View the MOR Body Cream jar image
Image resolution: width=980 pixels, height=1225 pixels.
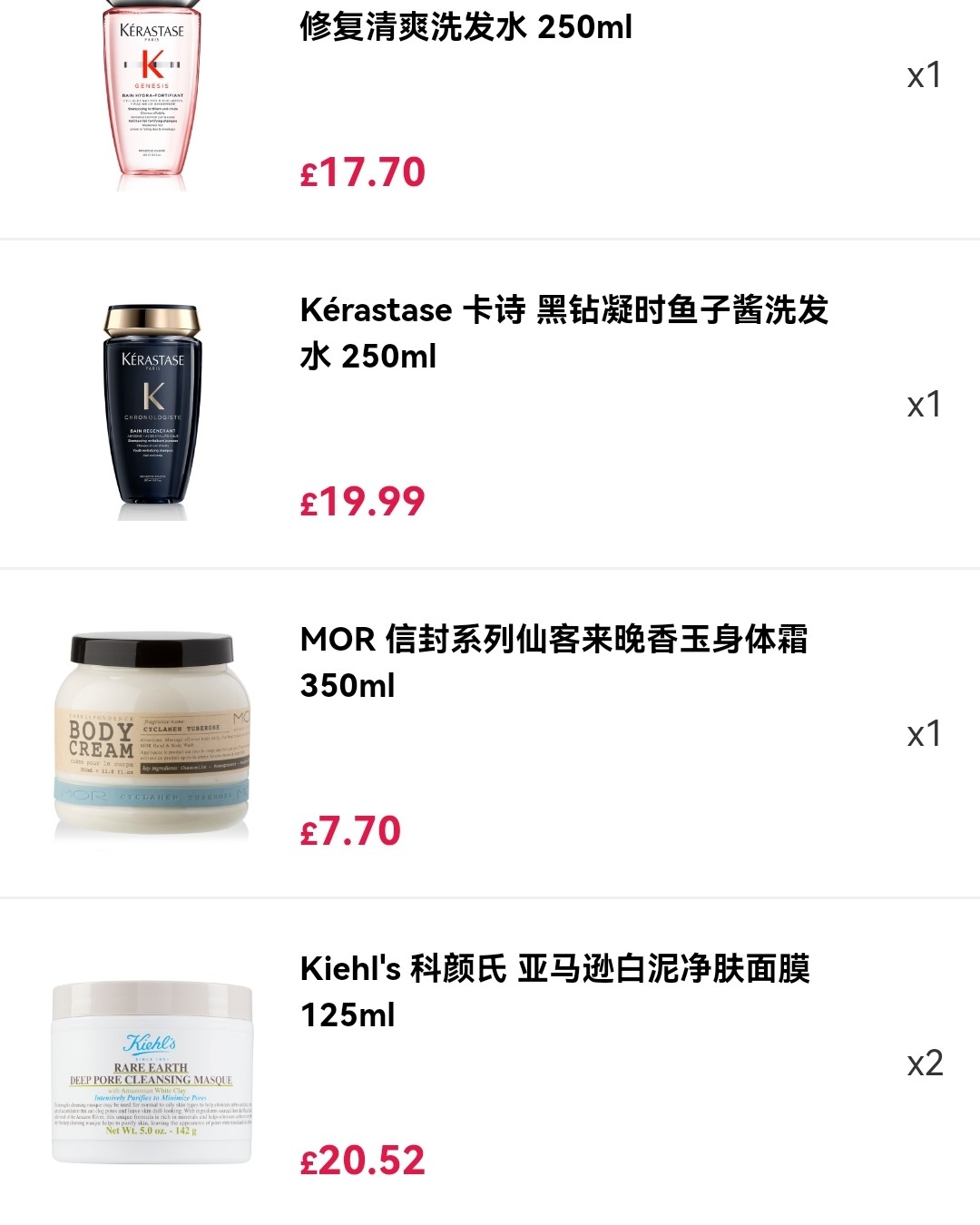(152, 735)
